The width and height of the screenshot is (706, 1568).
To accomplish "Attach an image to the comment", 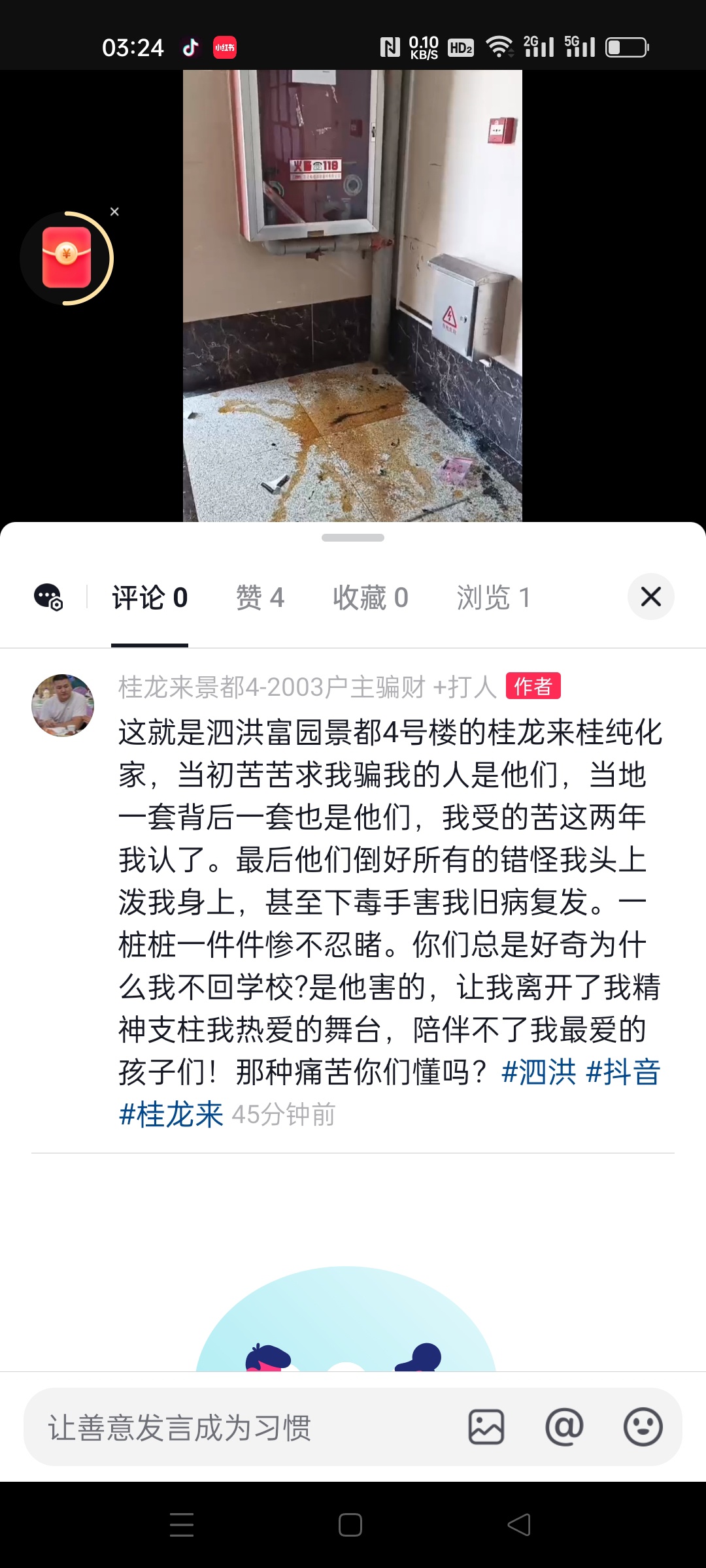I will click(486, 1427).
